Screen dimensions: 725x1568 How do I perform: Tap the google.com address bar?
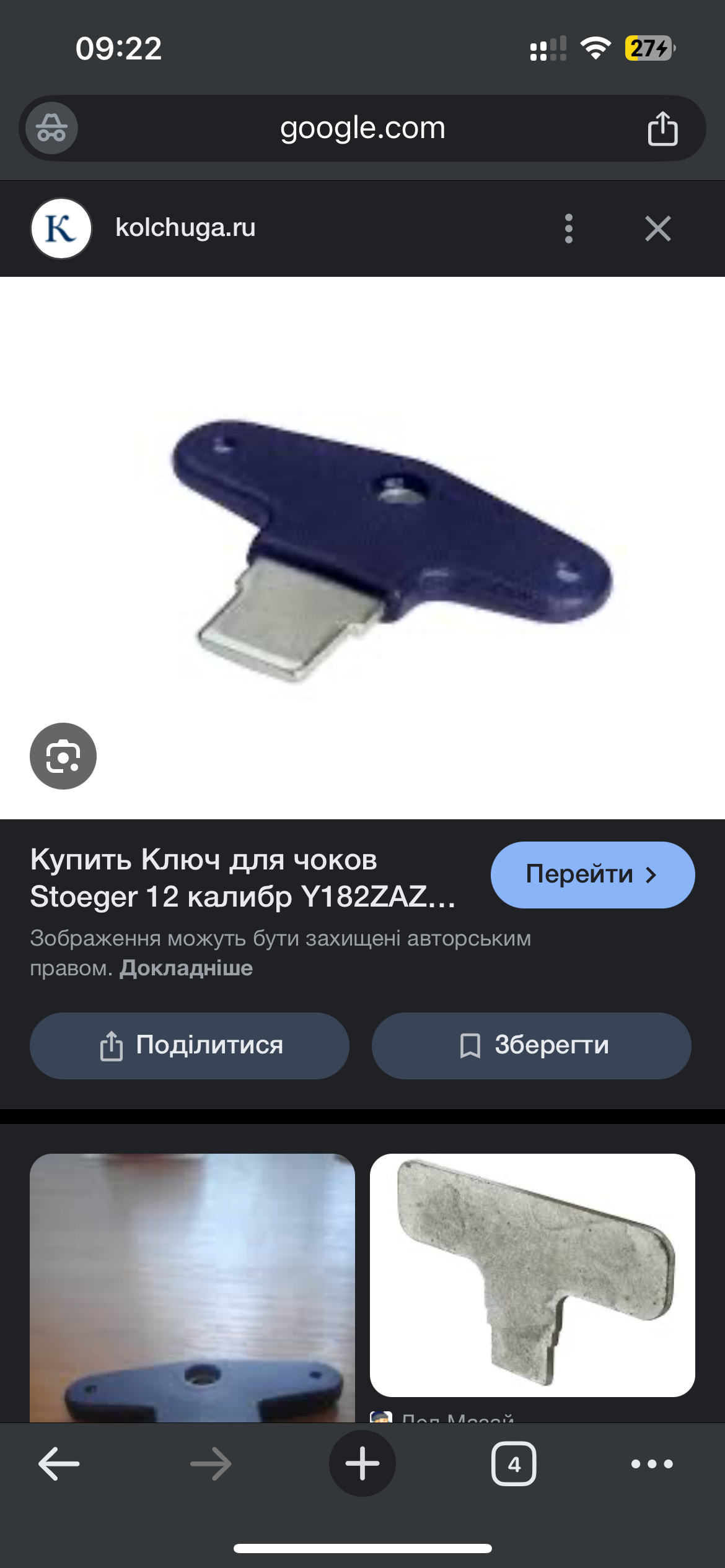tap(362, 128)
